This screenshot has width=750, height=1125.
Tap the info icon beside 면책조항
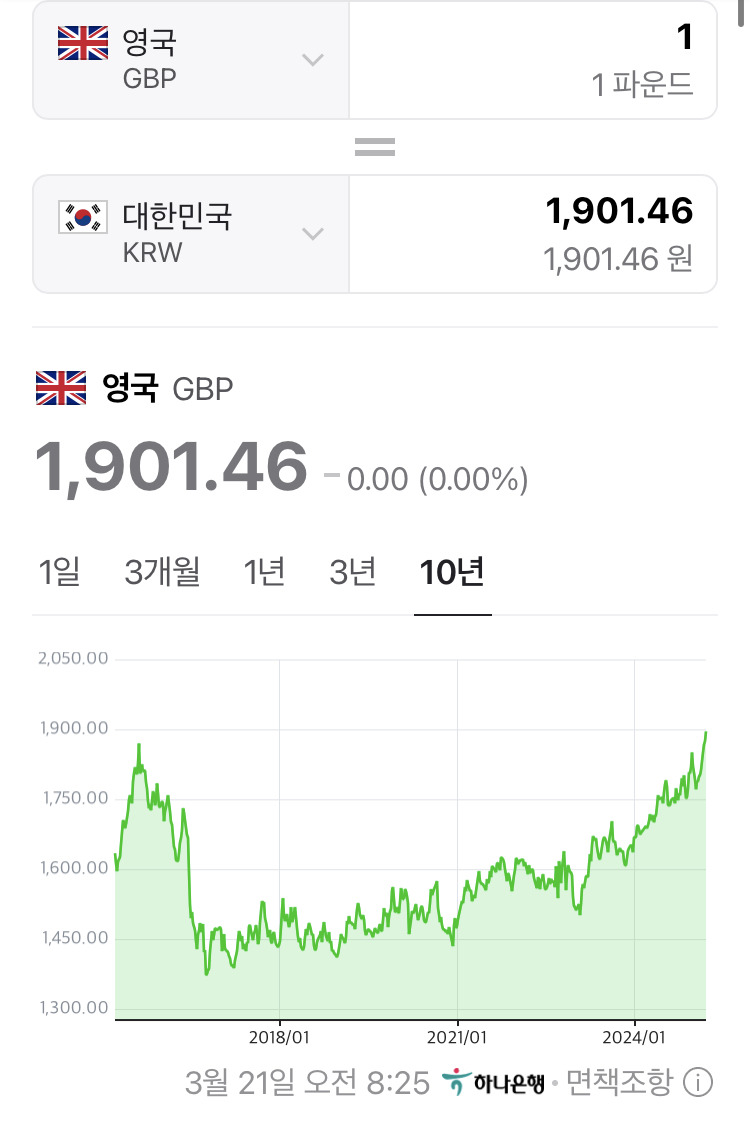698,1083
